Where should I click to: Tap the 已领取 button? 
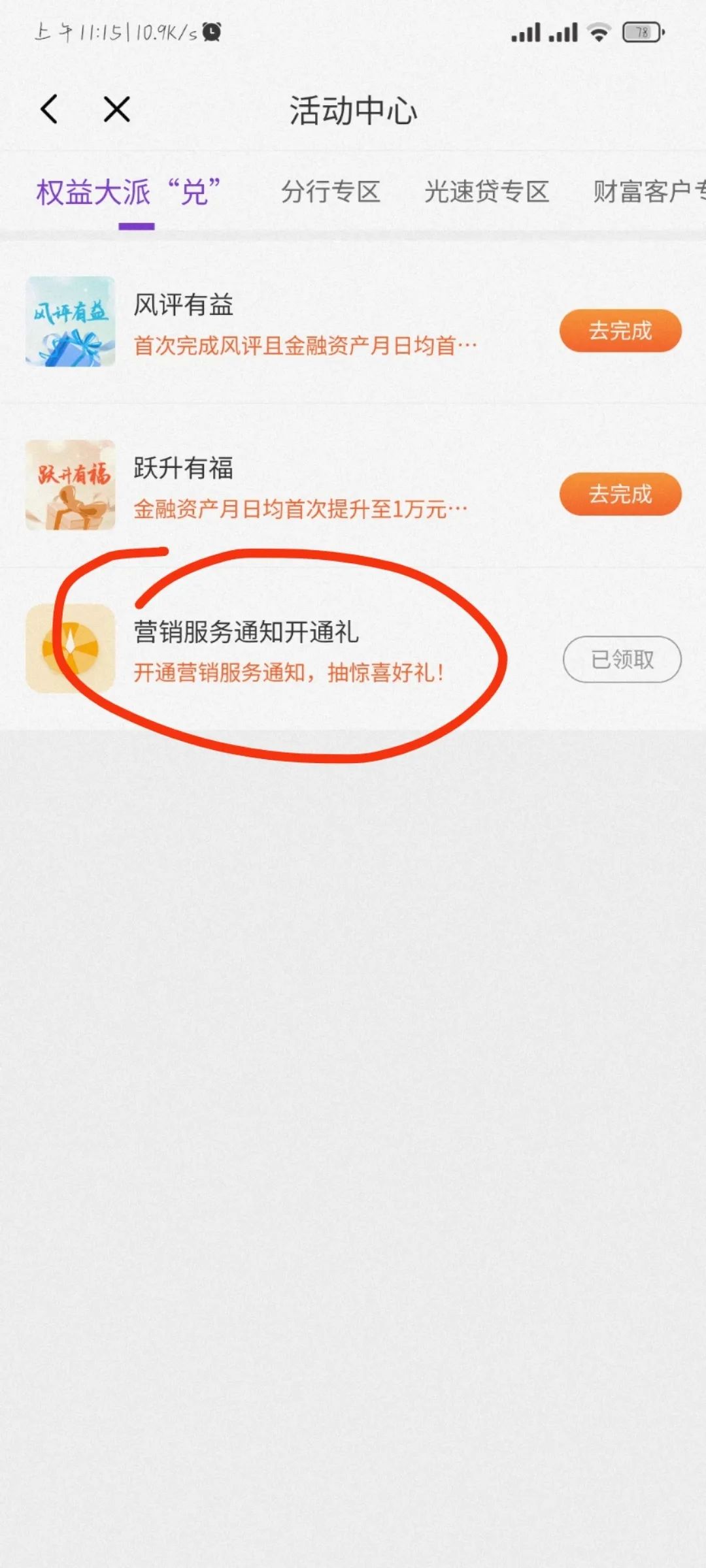622,659
